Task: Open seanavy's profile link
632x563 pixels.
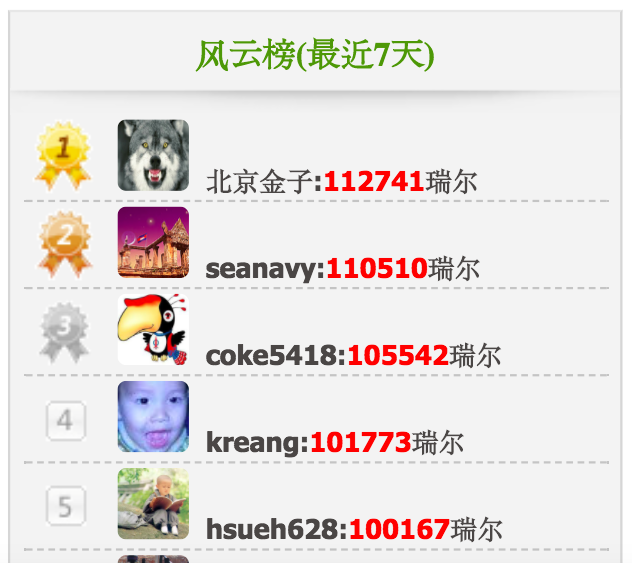Action: tap(263, 269)
